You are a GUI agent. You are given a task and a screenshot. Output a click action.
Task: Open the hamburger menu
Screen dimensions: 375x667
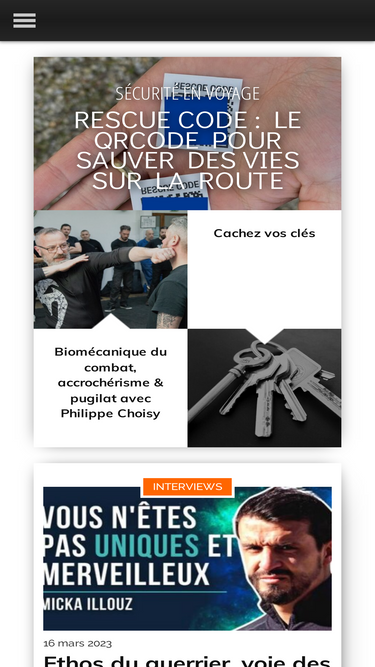coord(24,20)
